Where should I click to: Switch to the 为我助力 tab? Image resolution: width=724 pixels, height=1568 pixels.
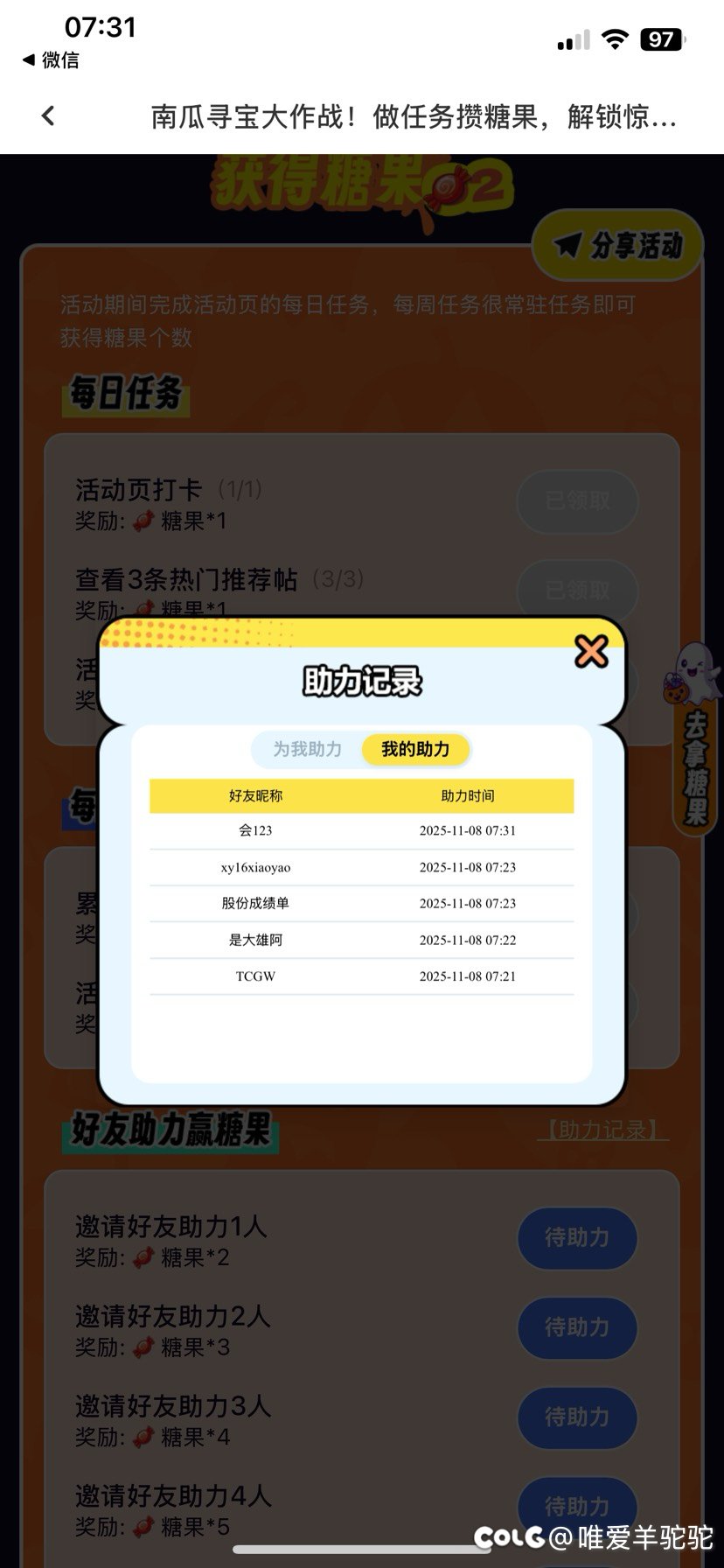point(307,750)
